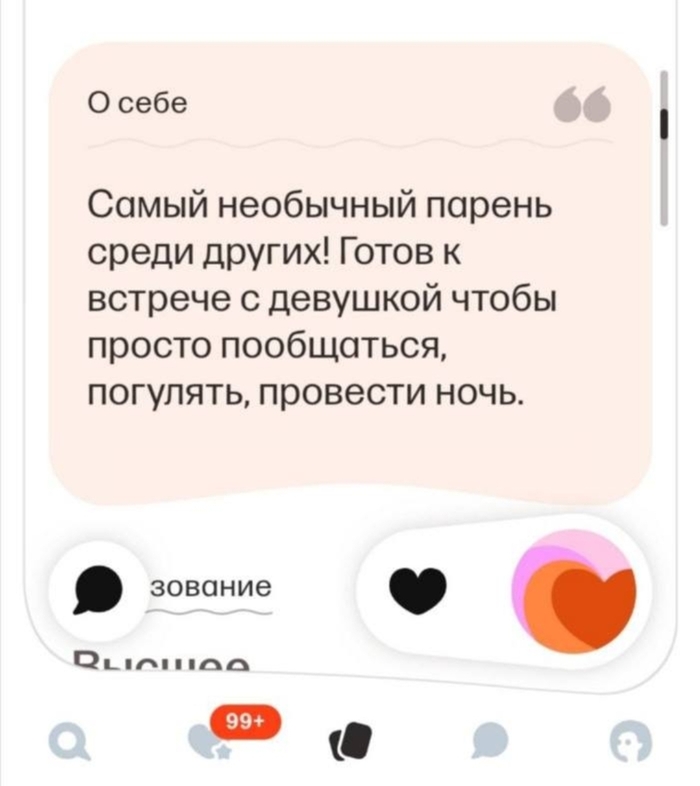The width and height of the screenshot is (700, 786).
Task: Open the search tab
Action: [69, 741]
